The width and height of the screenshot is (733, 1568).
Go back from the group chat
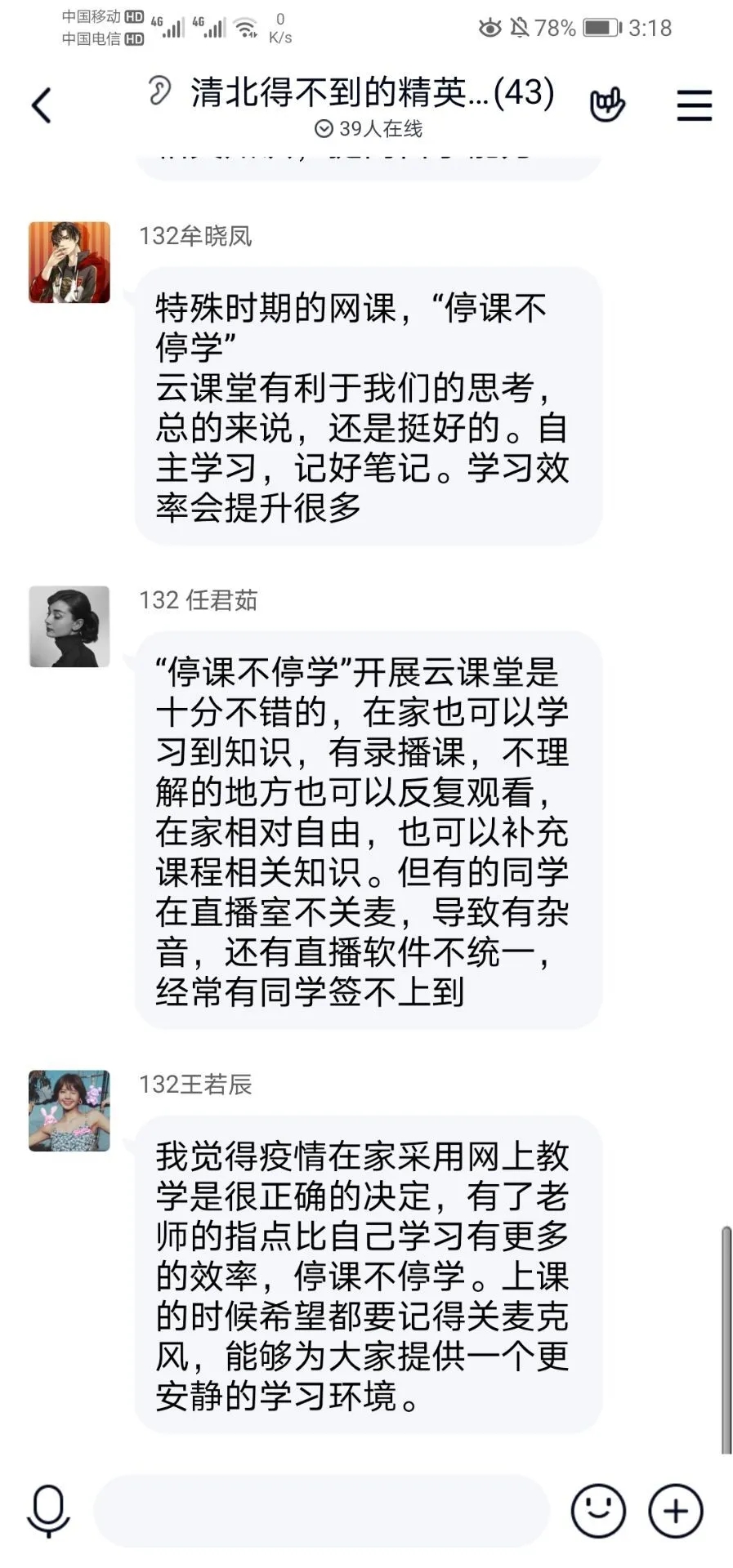click(x=41, y=105)
